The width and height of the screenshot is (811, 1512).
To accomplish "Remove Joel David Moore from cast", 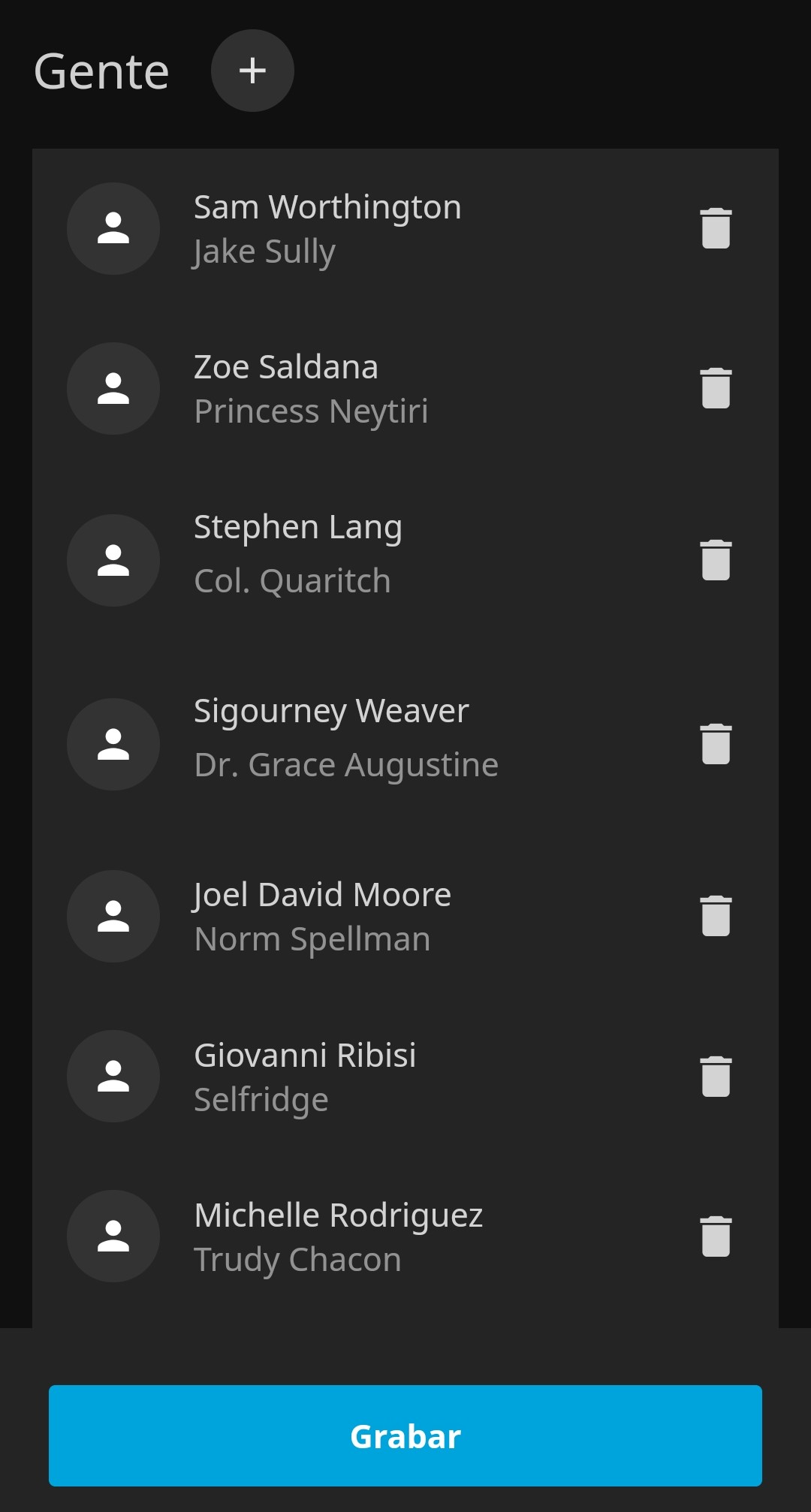I will (716, 916).
